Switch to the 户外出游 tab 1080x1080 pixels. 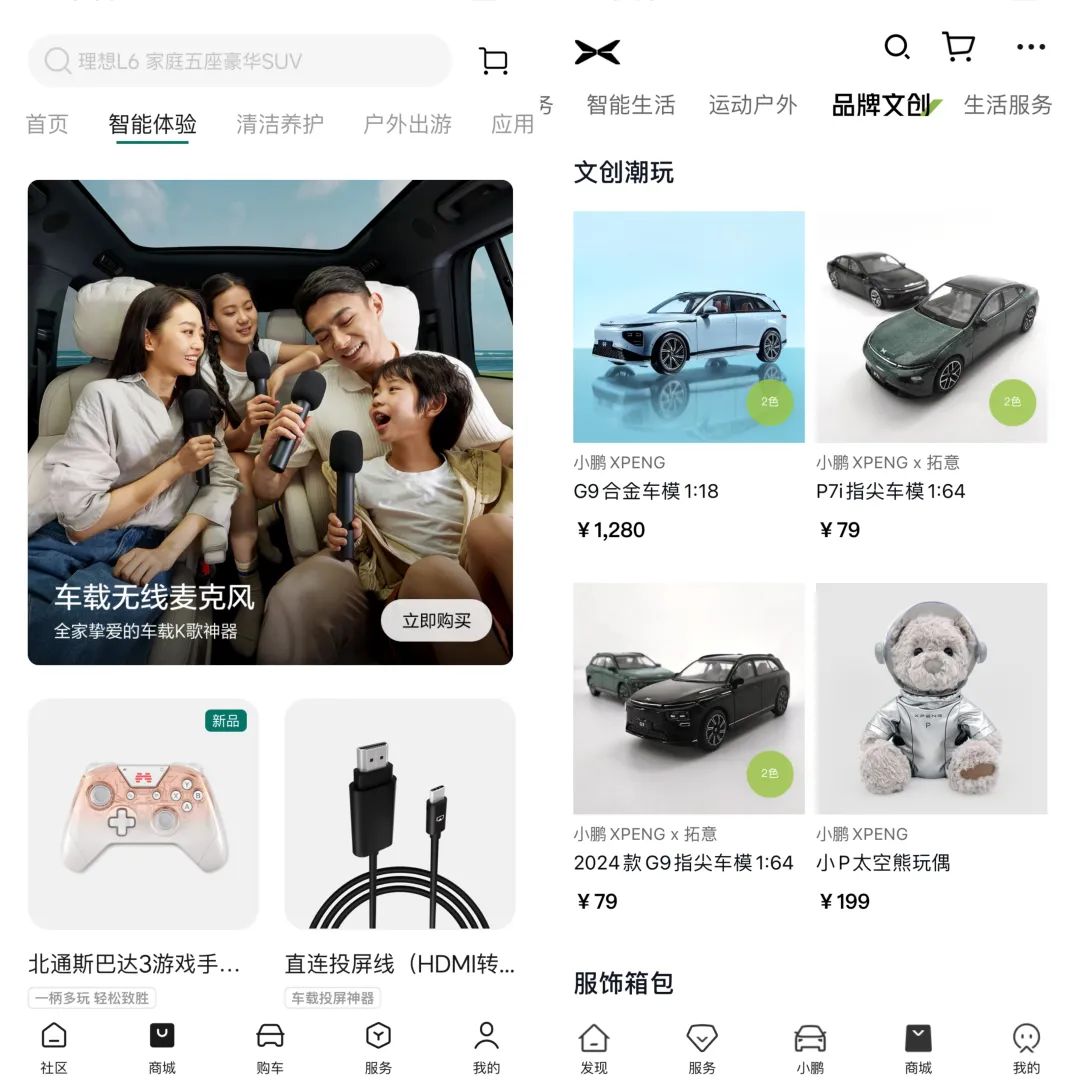click(x=407, y=124)
